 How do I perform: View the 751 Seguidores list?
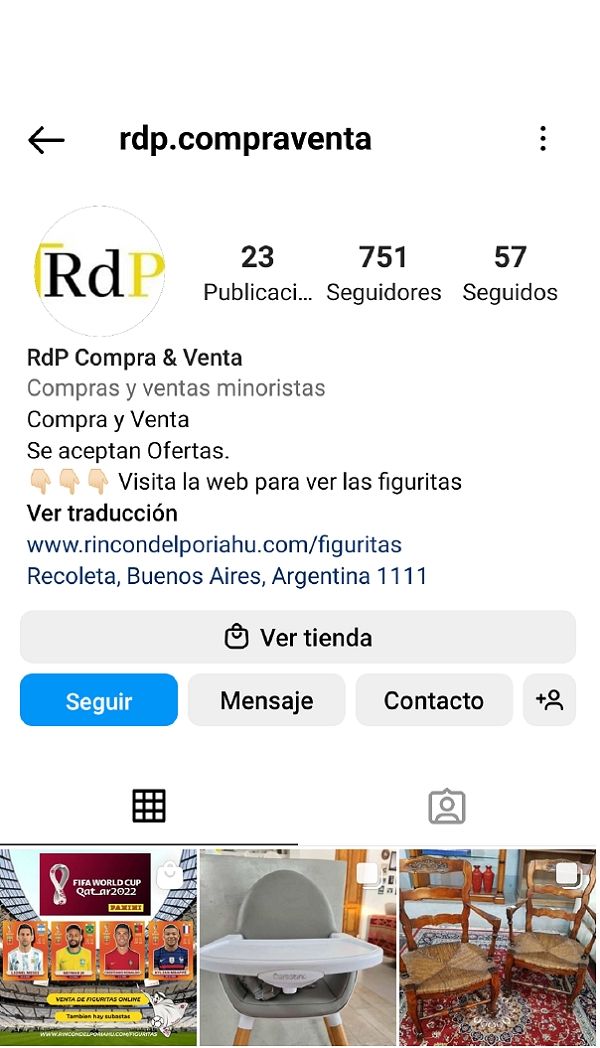point(383,273)
